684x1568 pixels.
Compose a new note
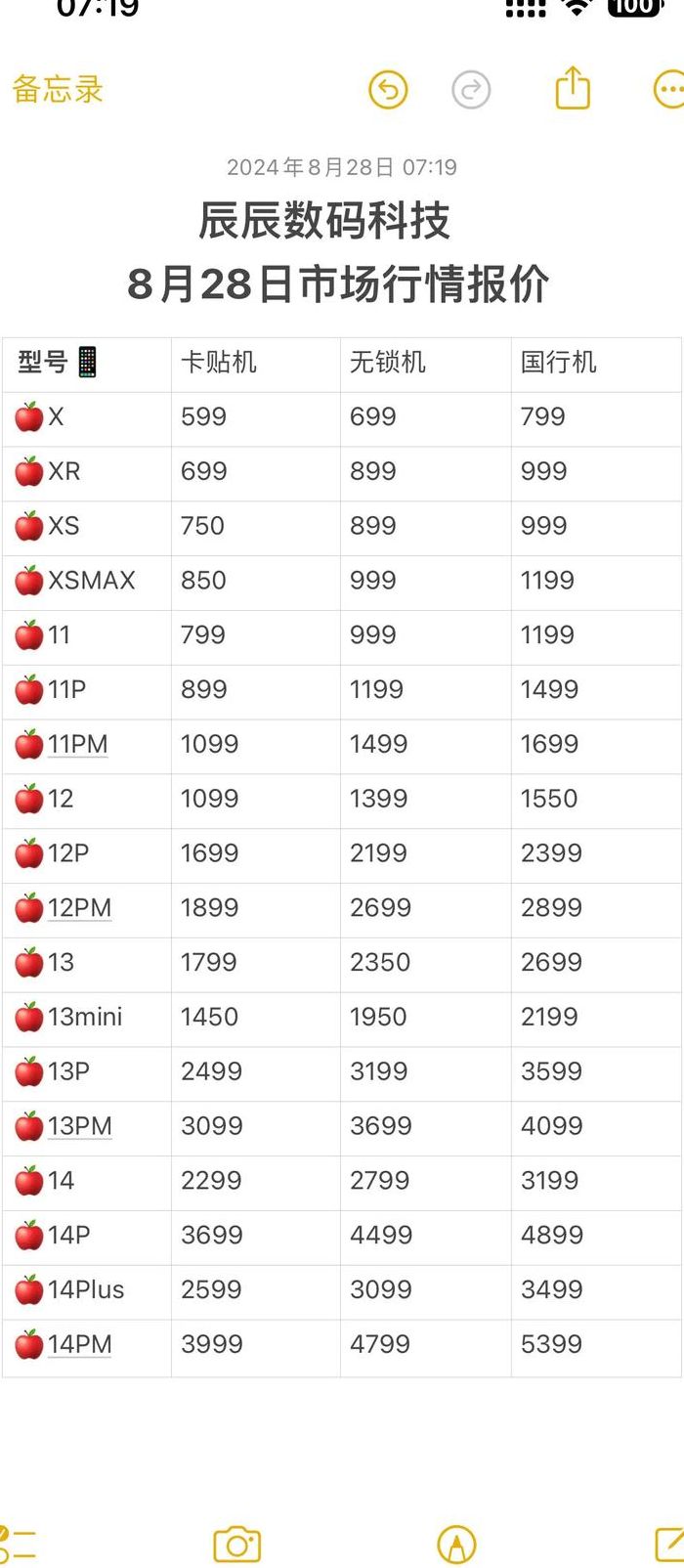click(x=670, y=1545)
